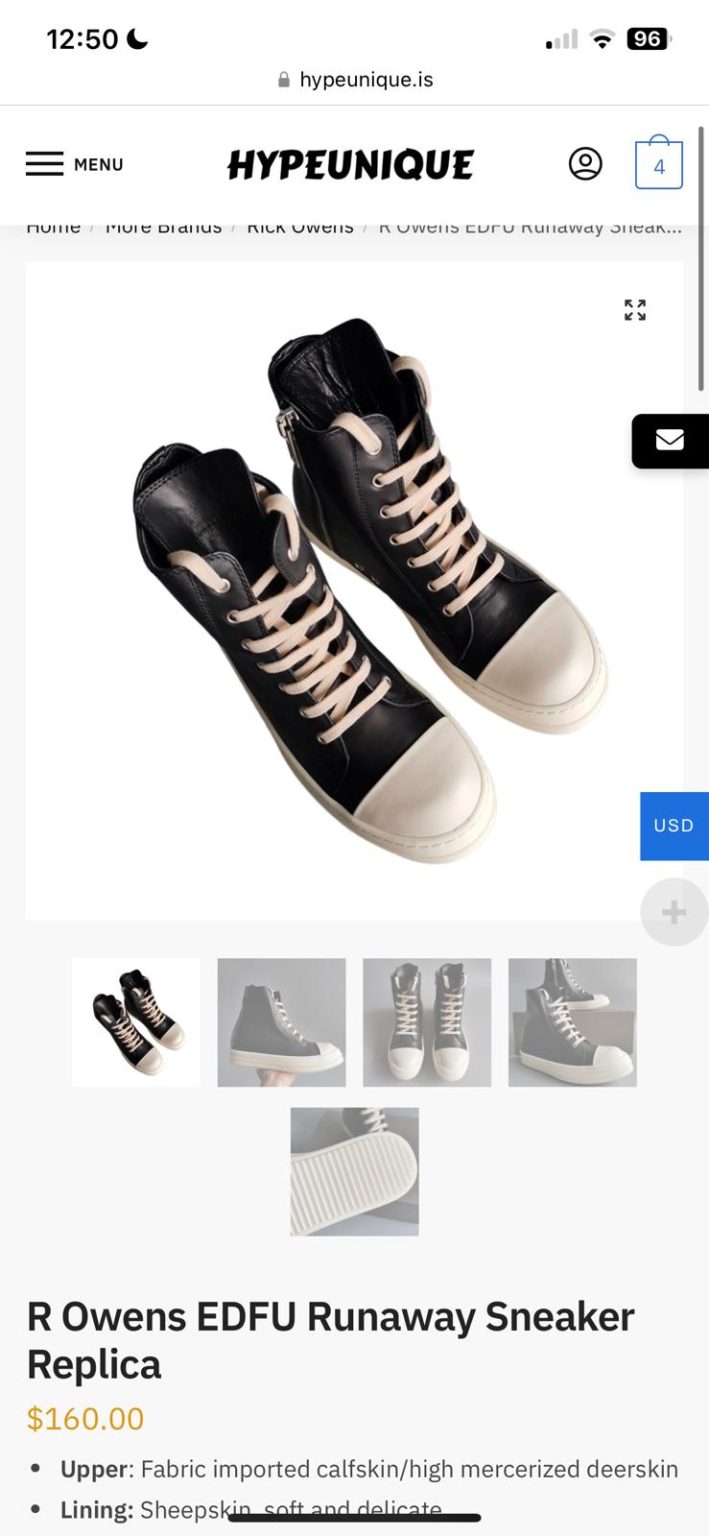Select thumbnail of hand-held sneaker side view
Image resolution: width=709 pixels, height=1536 pixels.
pos(281,1022)
